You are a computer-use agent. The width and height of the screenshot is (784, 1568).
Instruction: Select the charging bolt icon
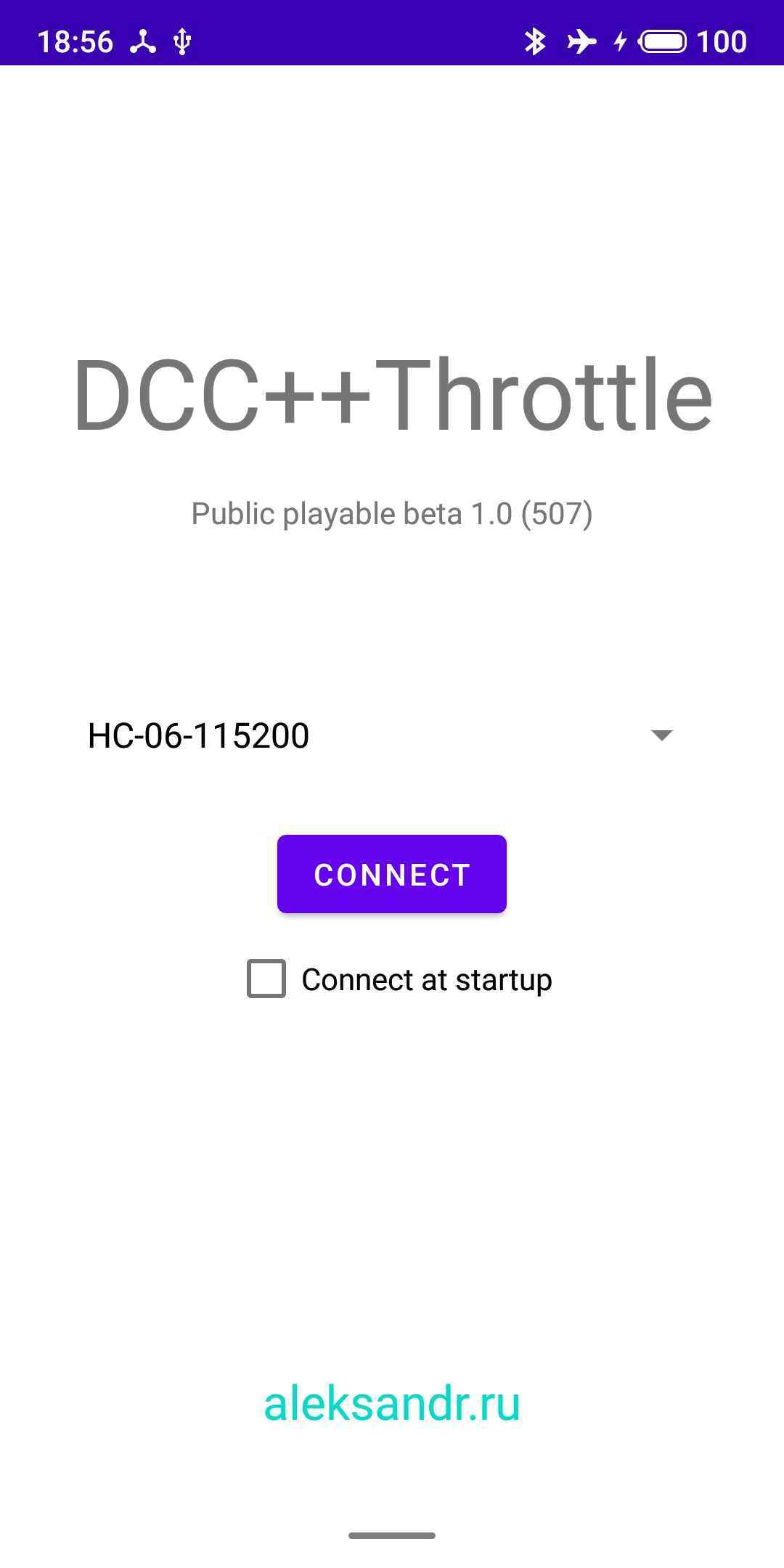[618, 41]
